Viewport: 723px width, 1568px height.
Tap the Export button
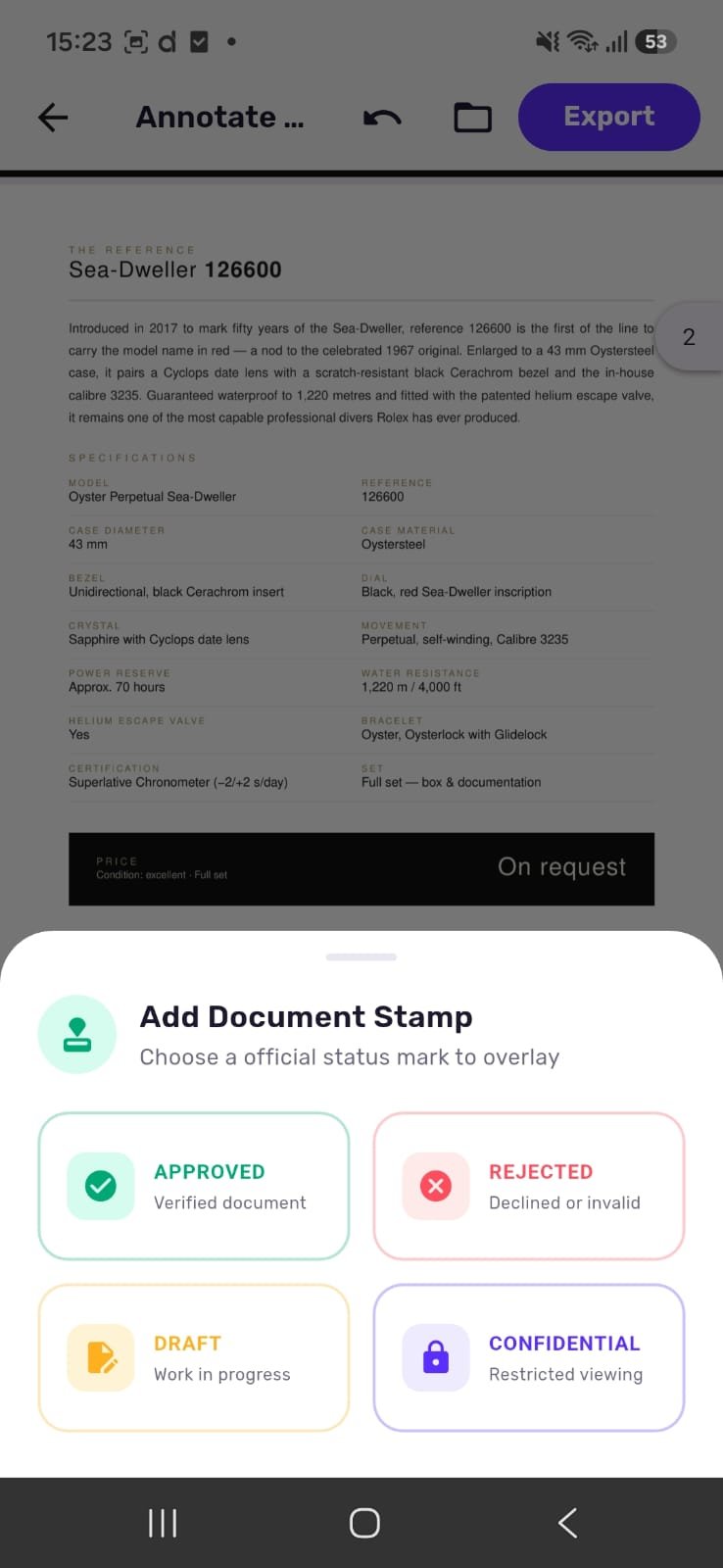coord(609,117)
